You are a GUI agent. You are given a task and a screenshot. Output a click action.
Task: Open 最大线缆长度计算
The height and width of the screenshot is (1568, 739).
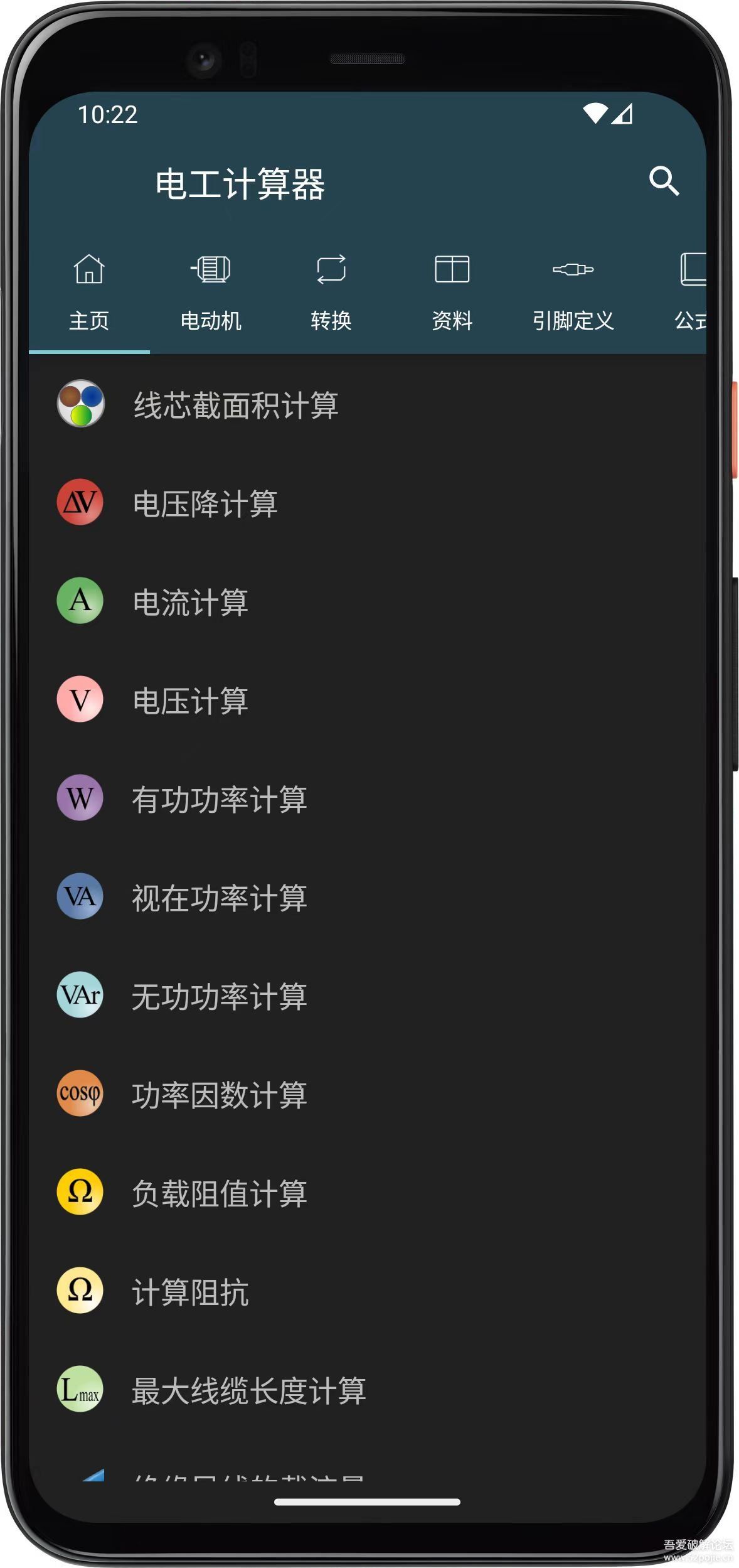249,1390
